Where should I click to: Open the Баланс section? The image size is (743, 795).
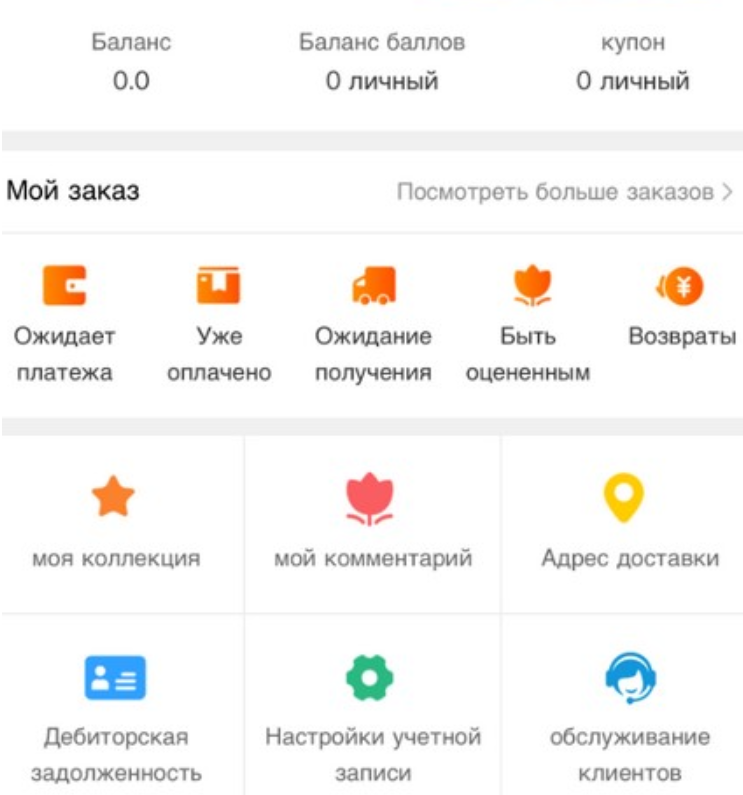tap(131, 63)
